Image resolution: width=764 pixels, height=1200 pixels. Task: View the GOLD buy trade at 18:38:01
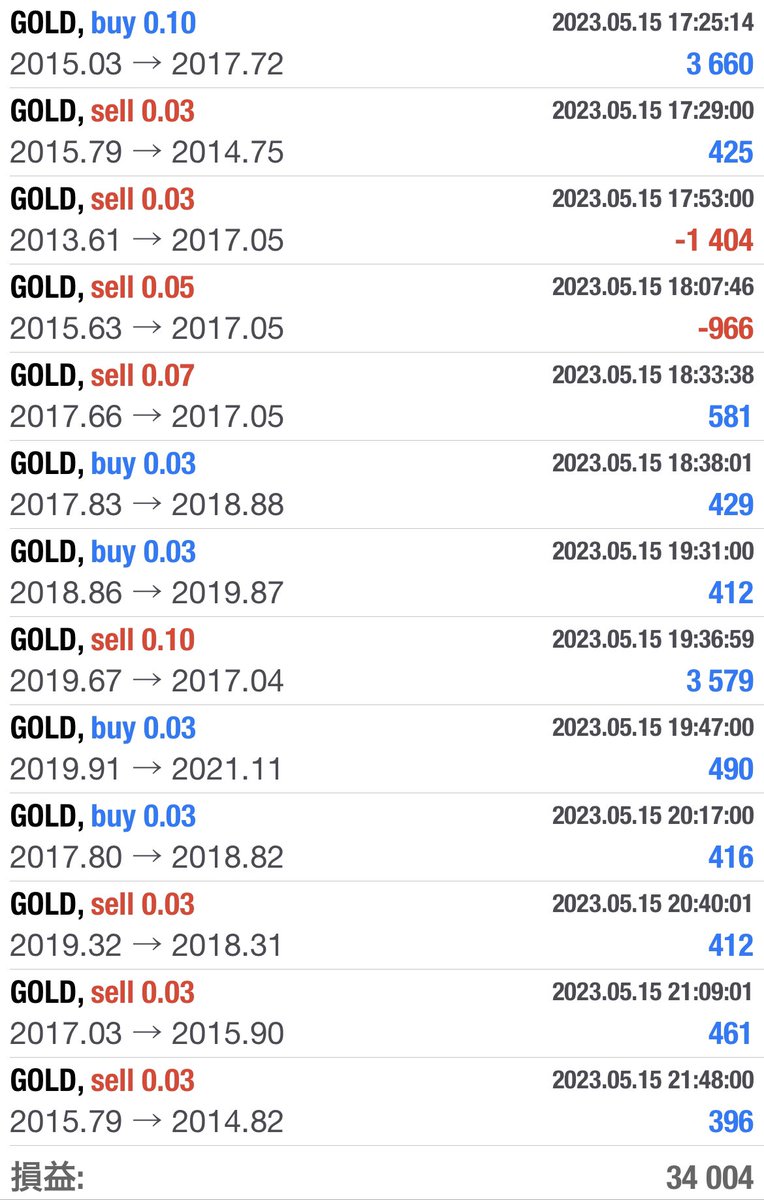382,484
